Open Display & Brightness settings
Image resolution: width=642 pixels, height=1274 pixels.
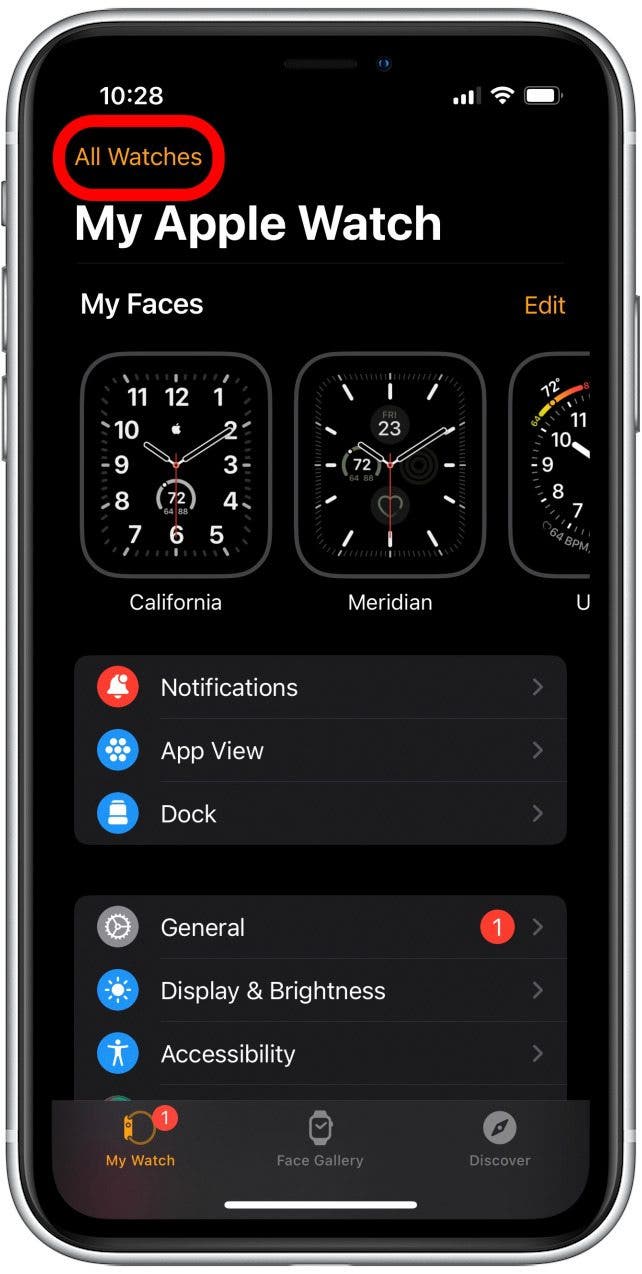[x=320, y=990]
